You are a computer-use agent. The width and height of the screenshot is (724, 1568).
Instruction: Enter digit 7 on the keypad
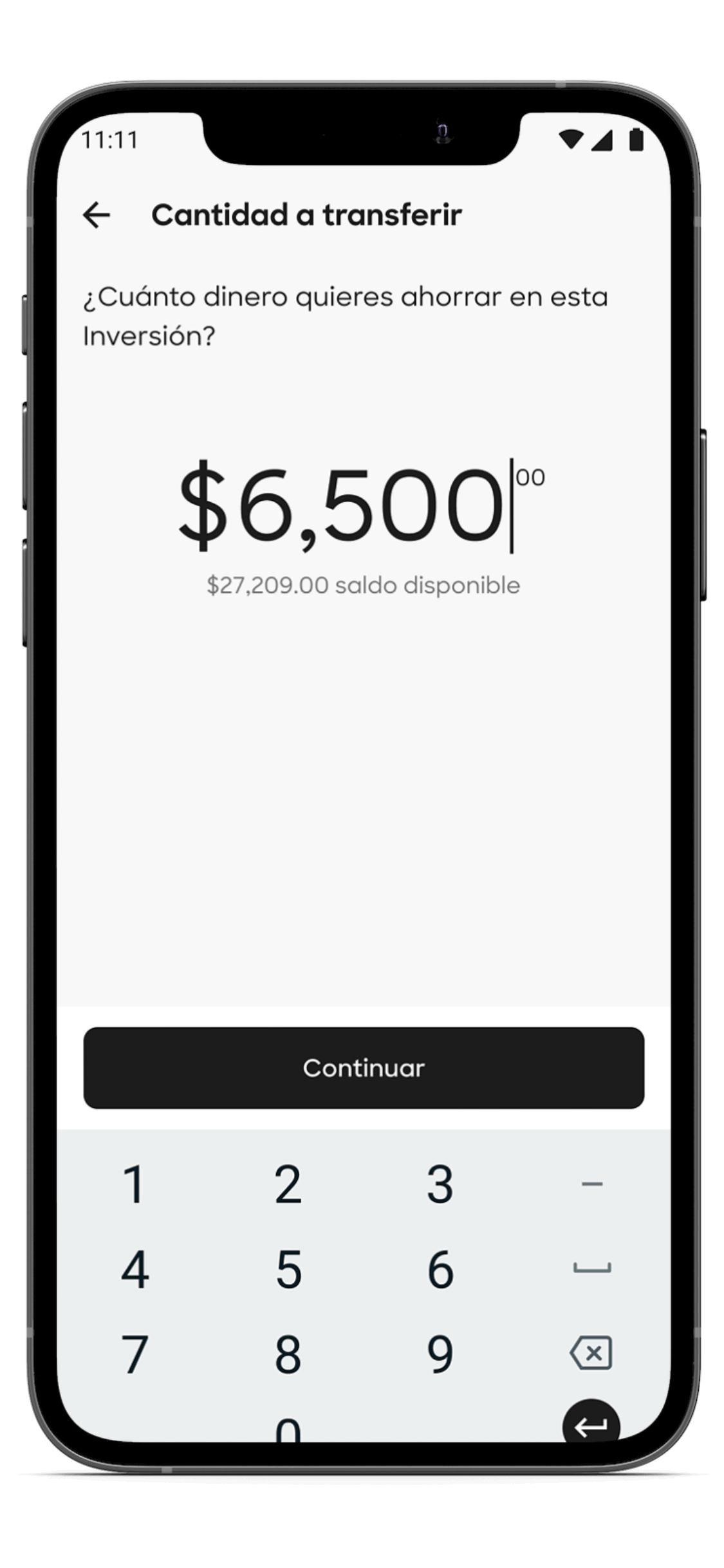pos(135,1354)
